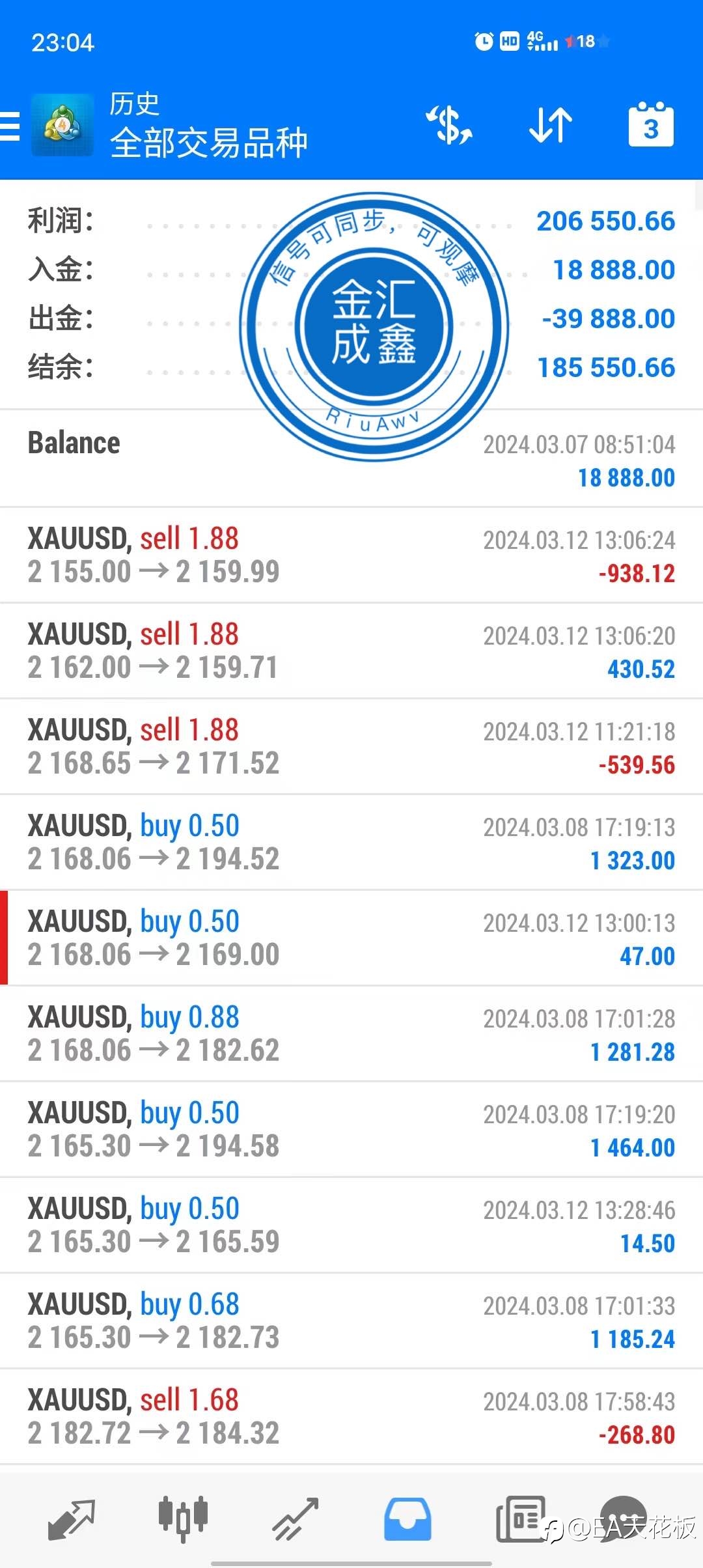Select the buy 0.50 trade with 14.50 profit
703x1568 pixels.
pos(351,1225)
